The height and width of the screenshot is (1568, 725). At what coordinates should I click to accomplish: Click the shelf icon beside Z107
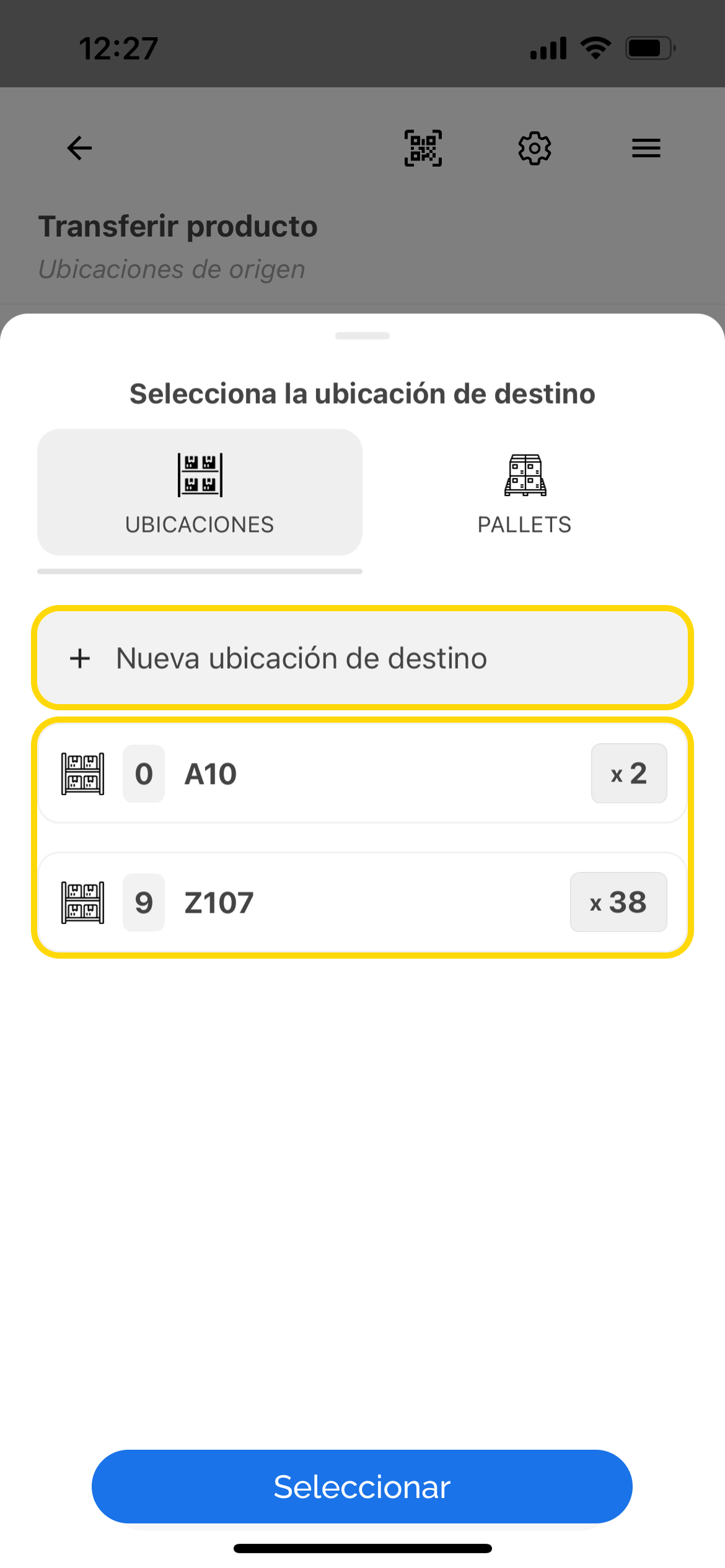pyautogui.click(x=83, y=902)
